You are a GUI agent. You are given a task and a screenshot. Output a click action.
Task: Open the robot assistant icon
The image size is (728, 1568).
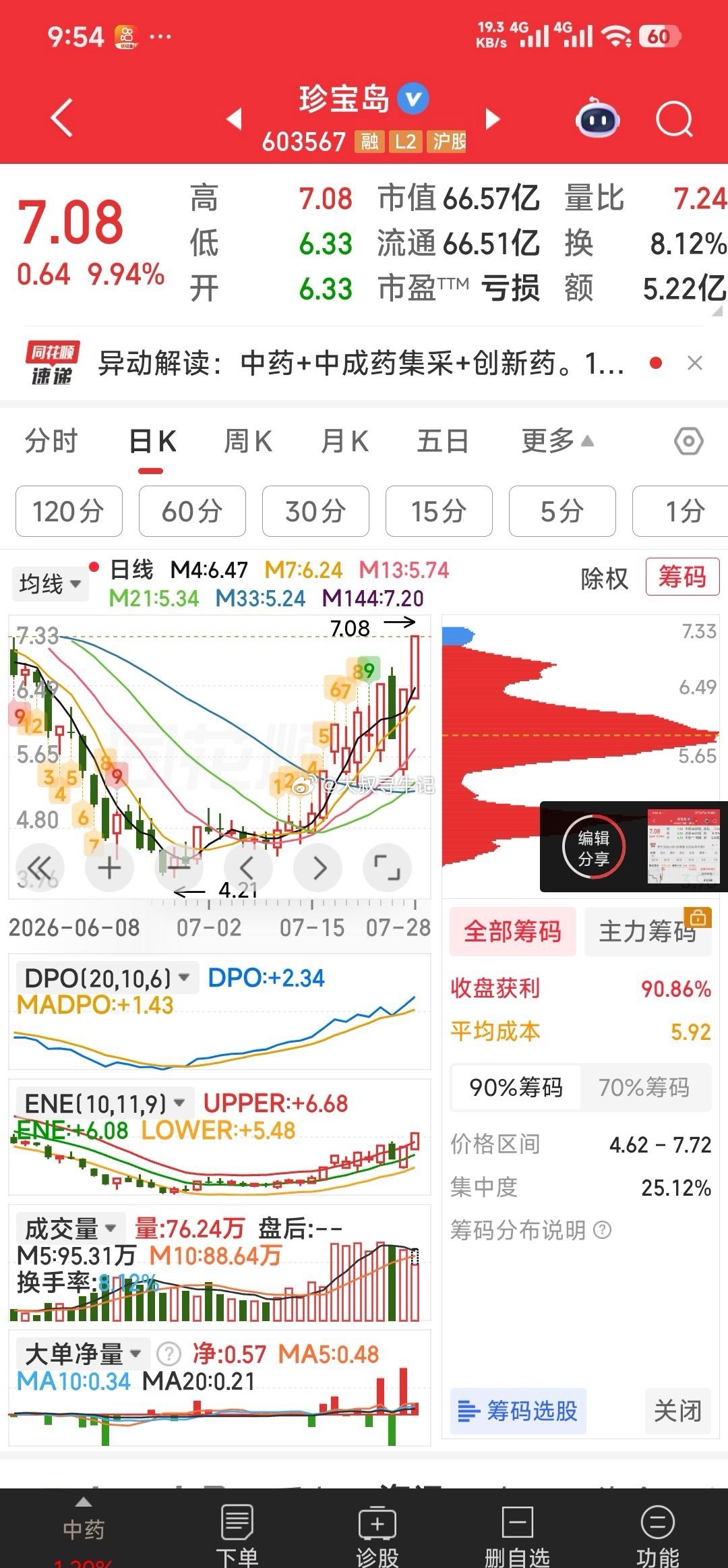pyautogui.click(x=597, y=119)
